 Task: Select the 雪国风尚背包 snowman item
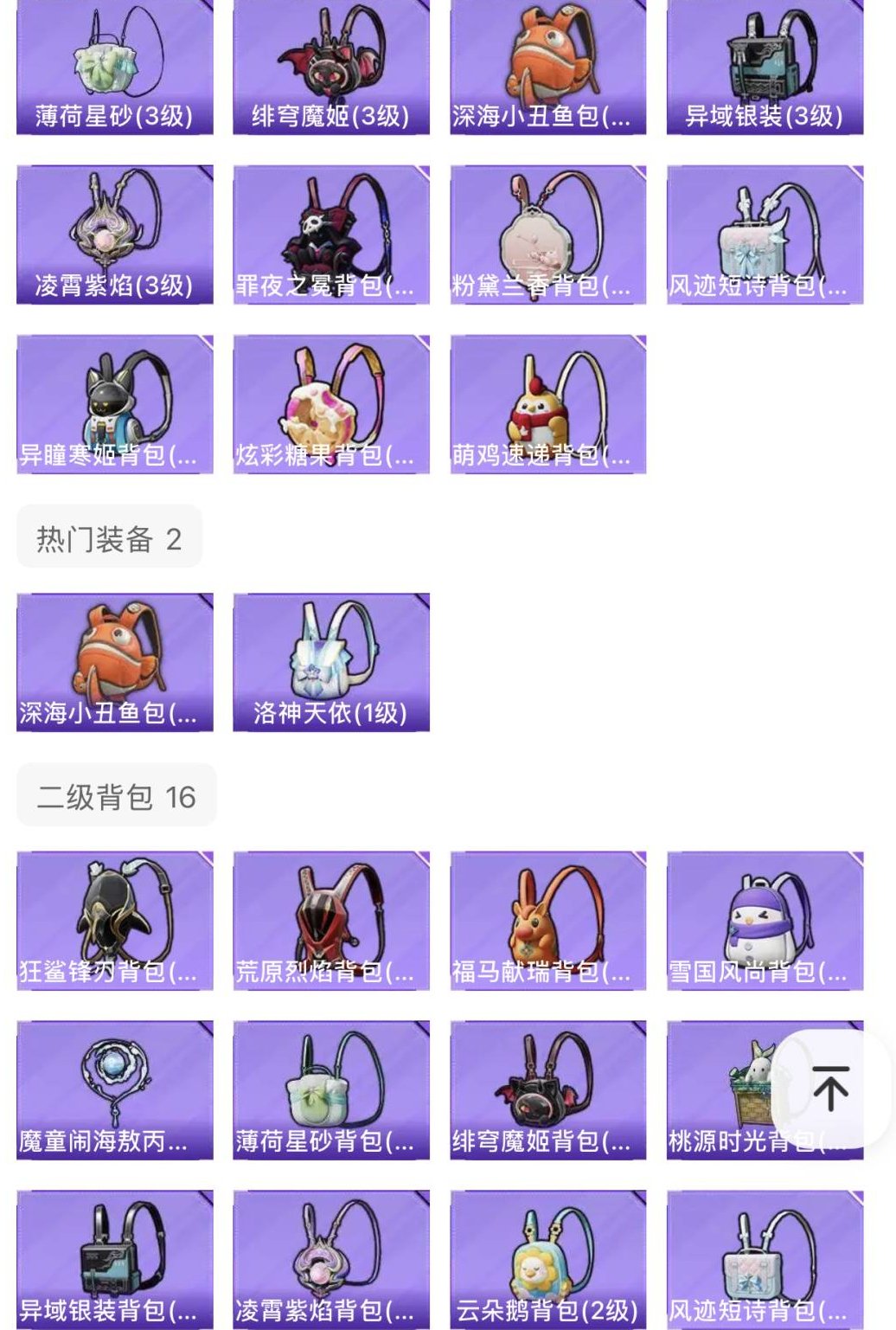pos(763,913)
